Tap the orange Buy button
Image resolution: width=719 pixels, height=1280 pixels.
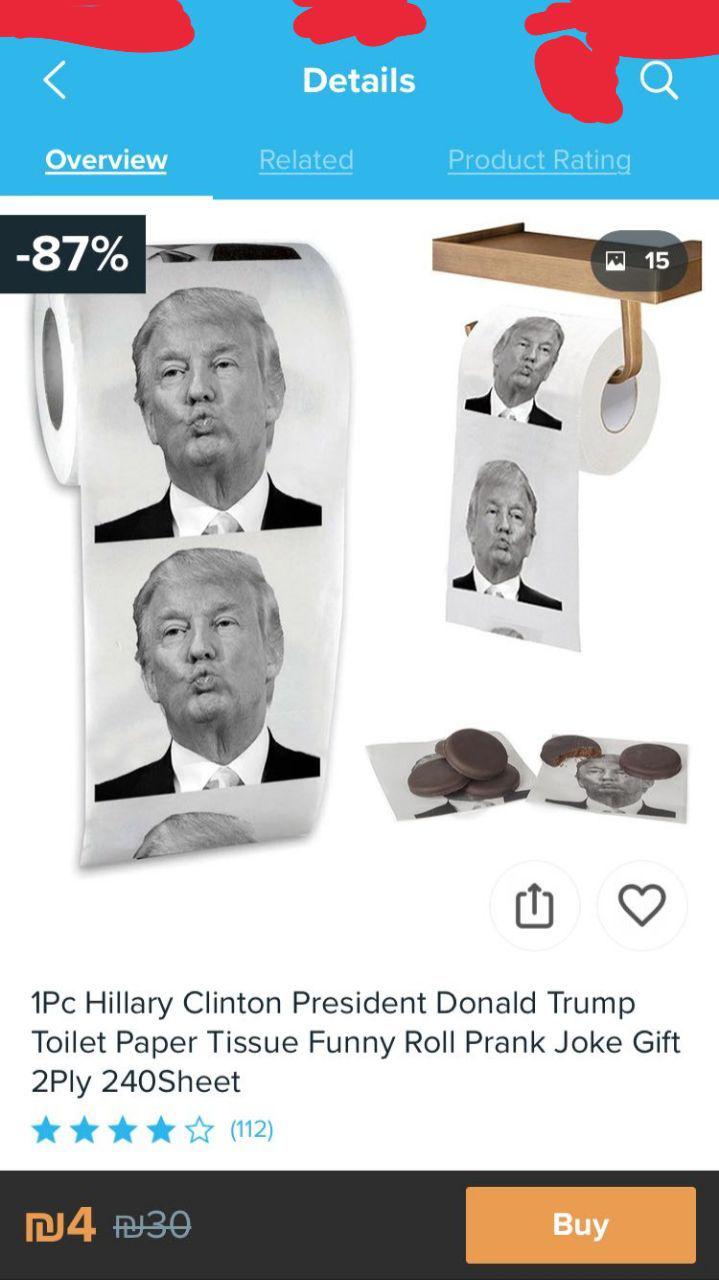[x=581, y=1225]
